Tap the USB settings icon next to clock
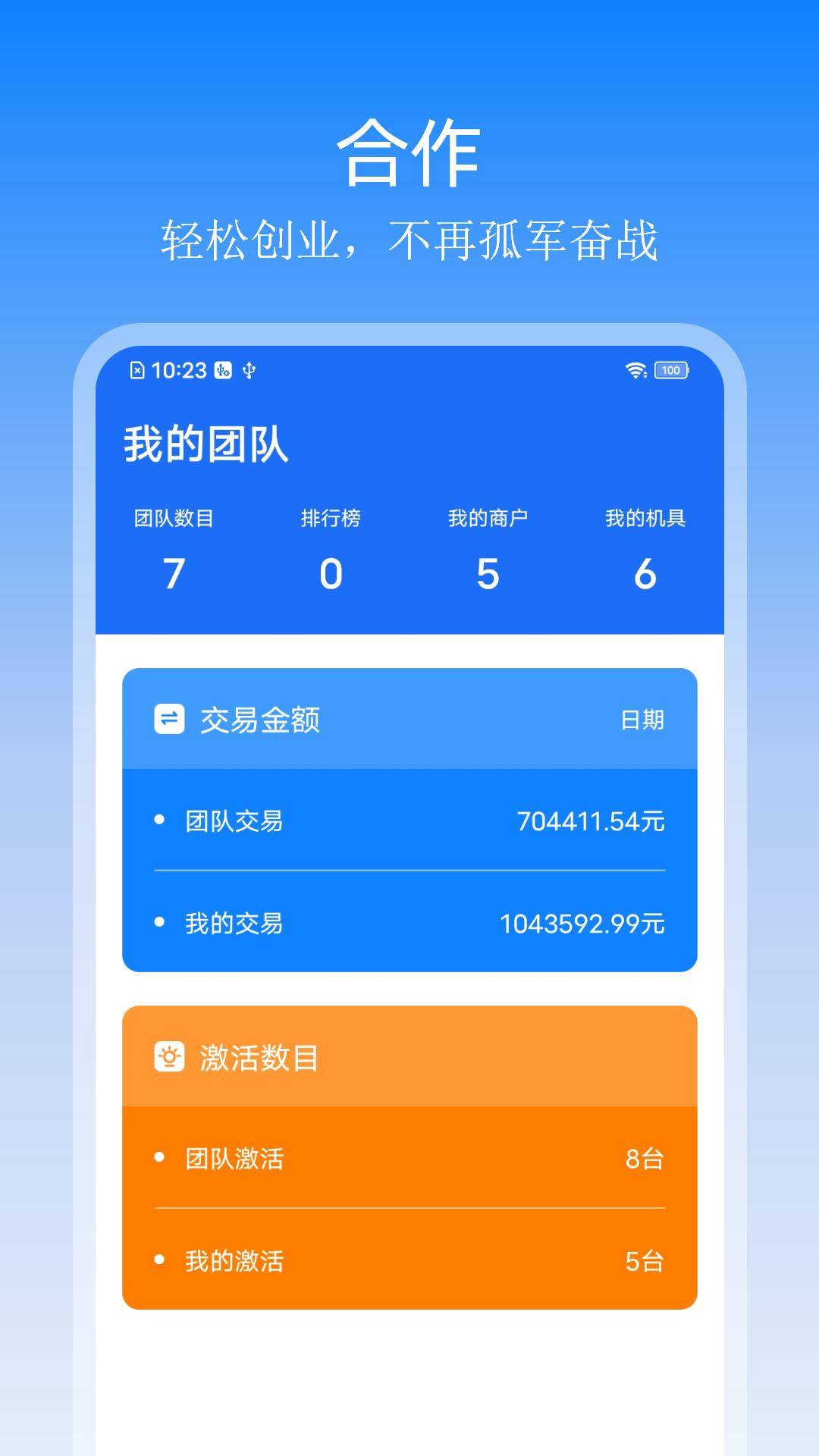This screenshot has height=1456, width=819. (221, 369)
